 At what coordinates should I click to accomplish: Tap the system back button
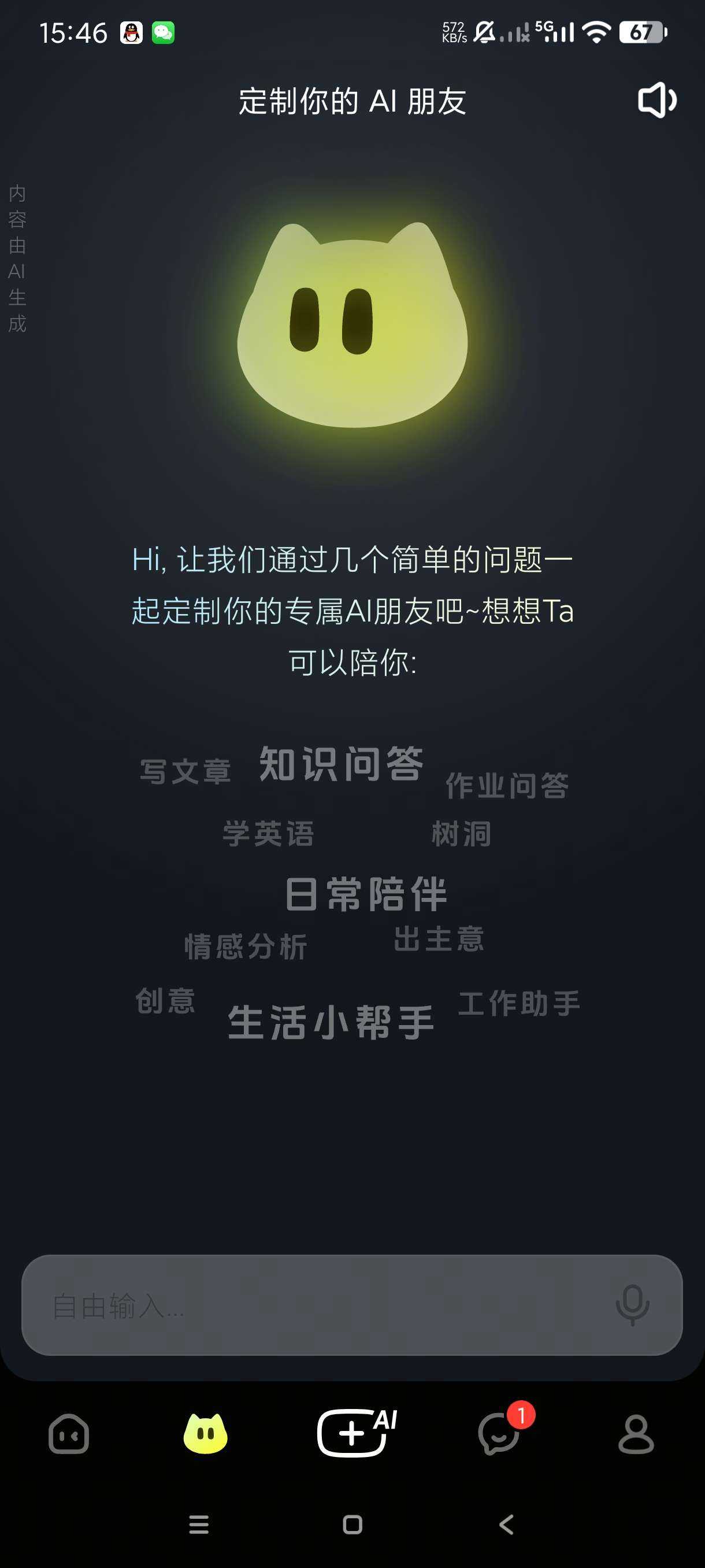[x=506, y=1524]
